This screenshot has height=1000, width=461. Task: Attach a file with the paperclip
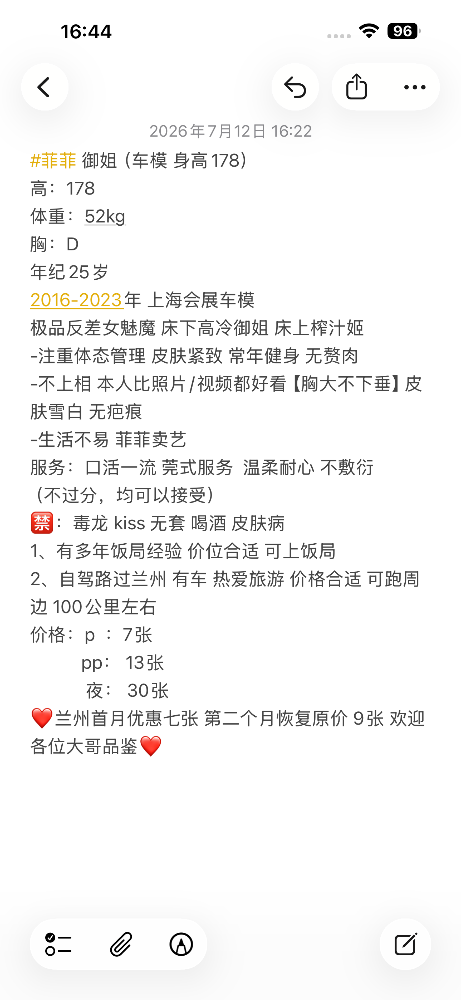click(120, 944)
